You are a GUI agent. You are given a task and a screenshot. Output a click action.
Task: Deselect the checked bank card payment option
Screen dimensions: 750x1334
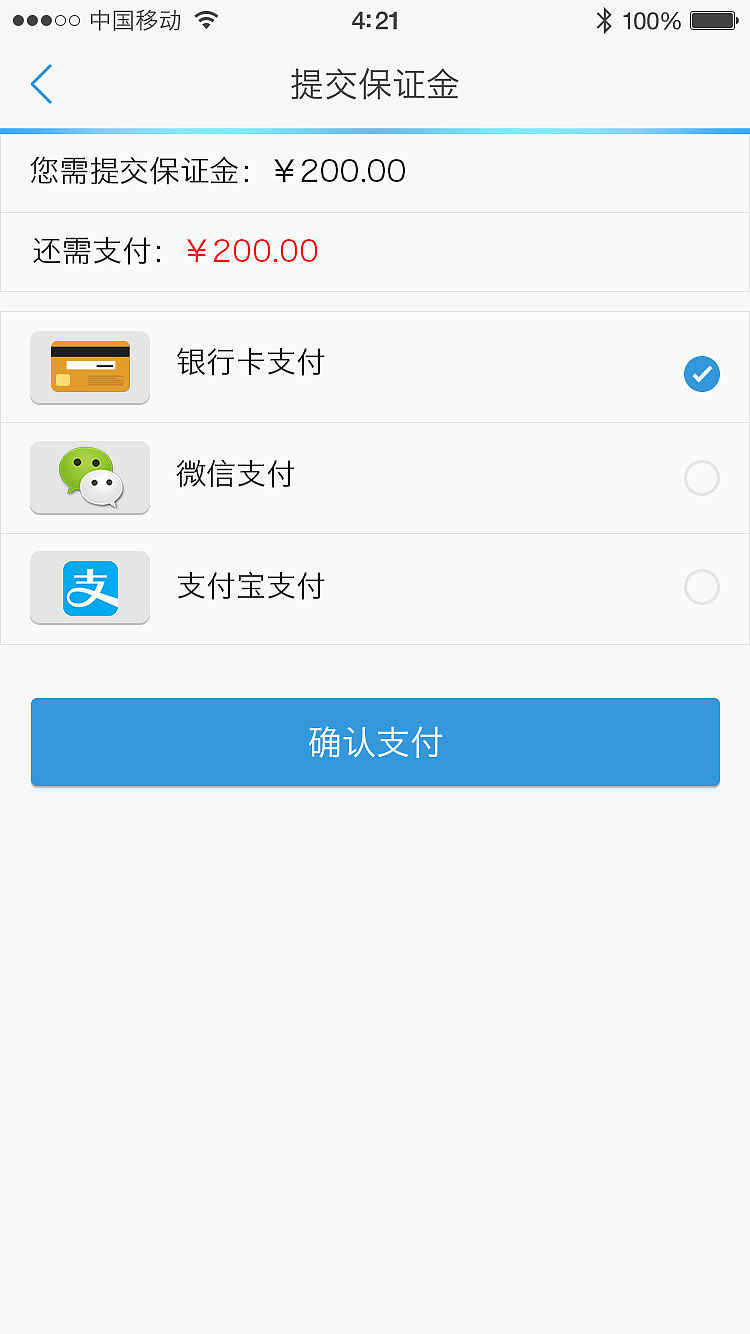pos(701,374)
